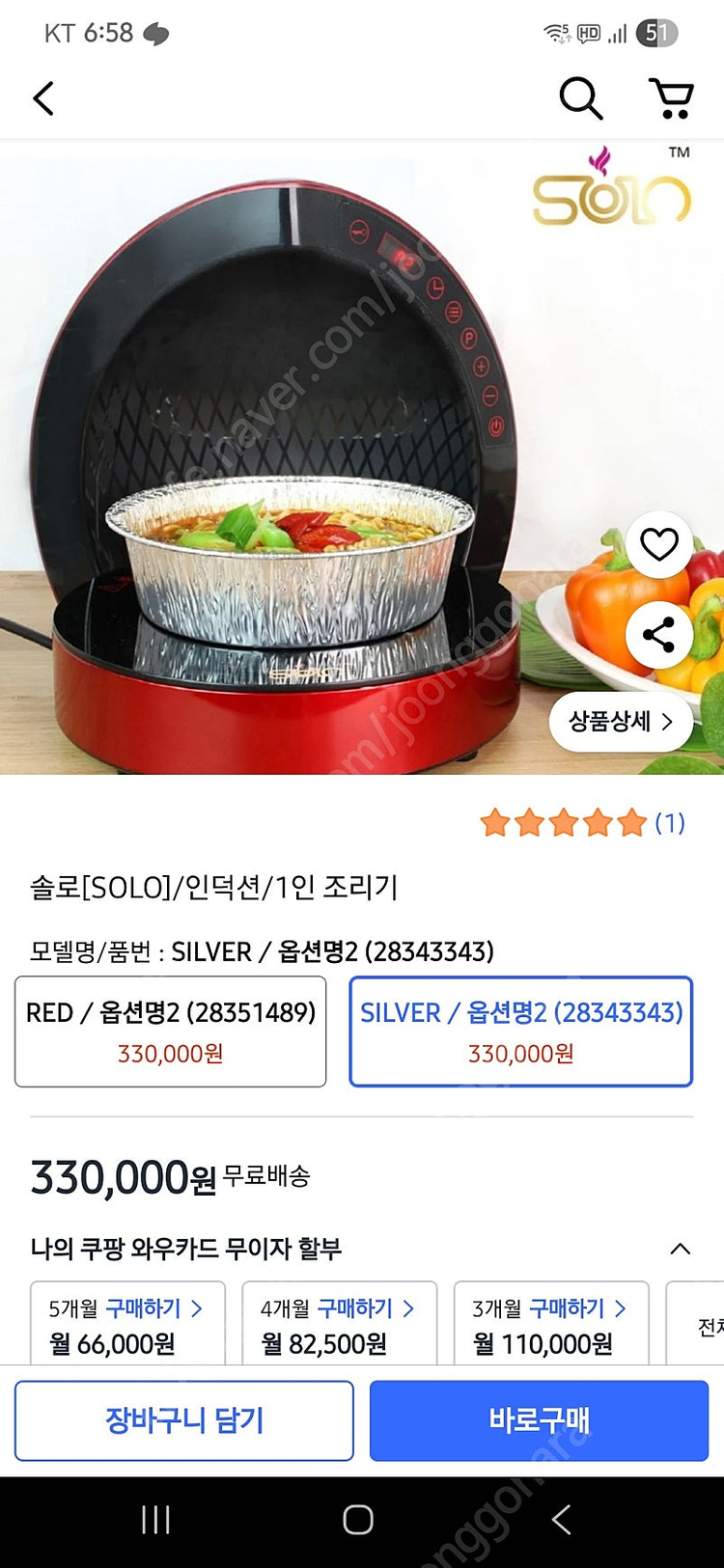Collapse the 무이자 할부 section
724x1568 pixels.
click(x=680, y=1249)
